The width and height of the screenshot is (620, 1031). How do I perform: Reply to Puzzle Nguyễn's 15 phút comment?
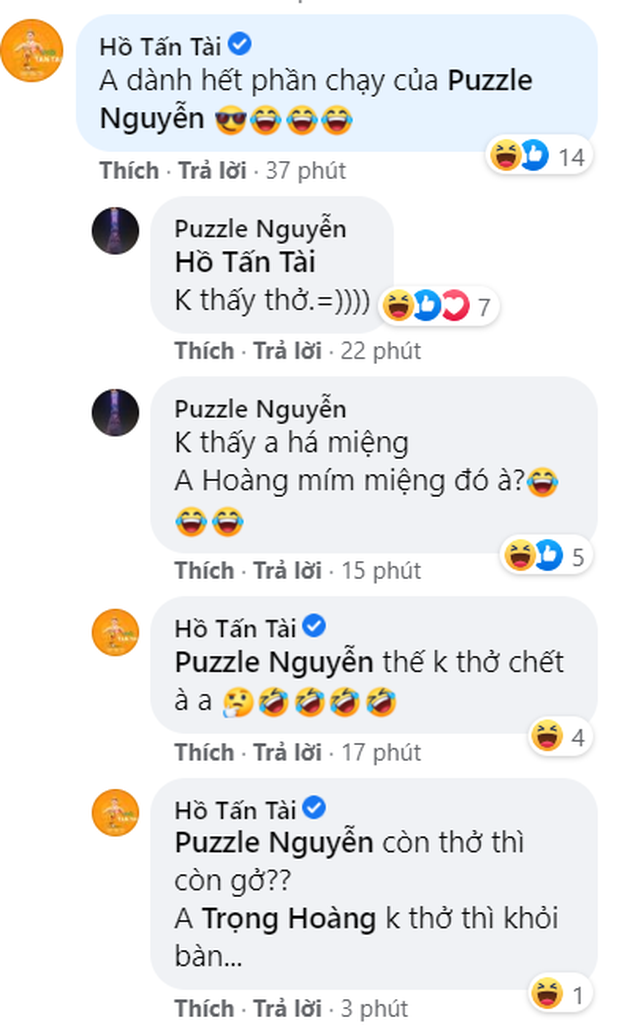[x=287, y=571]
